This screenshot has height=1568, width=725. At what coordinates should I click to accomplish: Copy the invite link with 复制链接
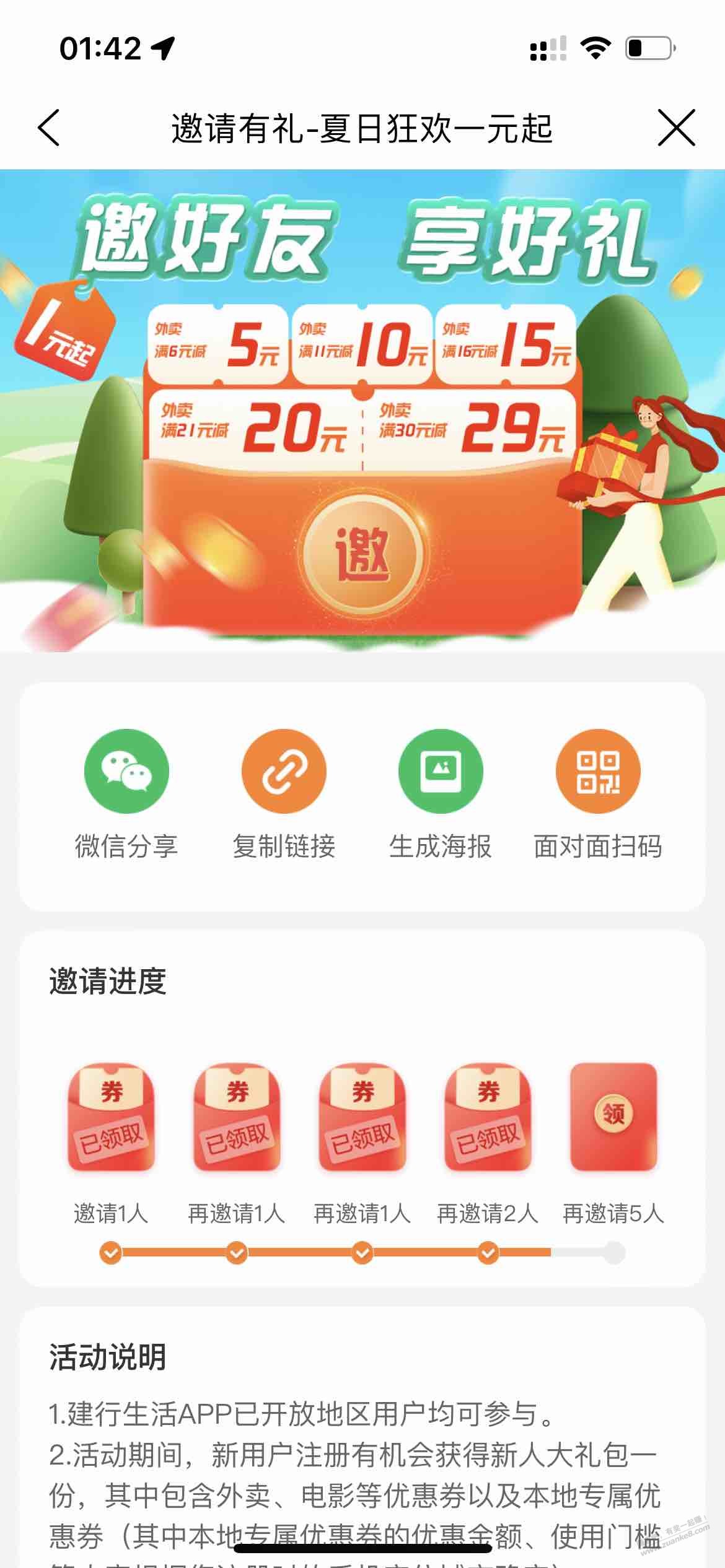click(284, 794)
